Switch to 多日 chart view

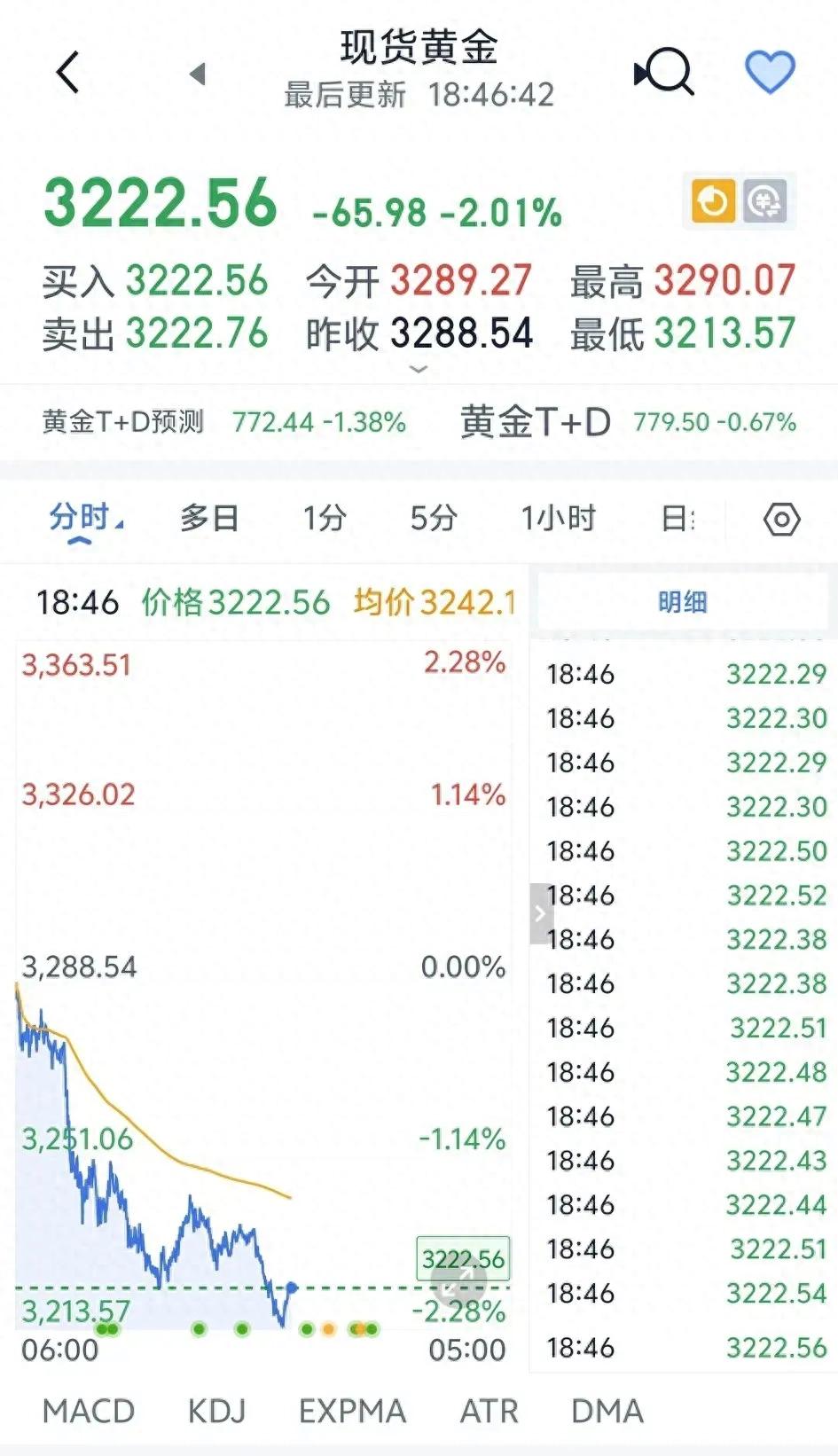point(209,518)
